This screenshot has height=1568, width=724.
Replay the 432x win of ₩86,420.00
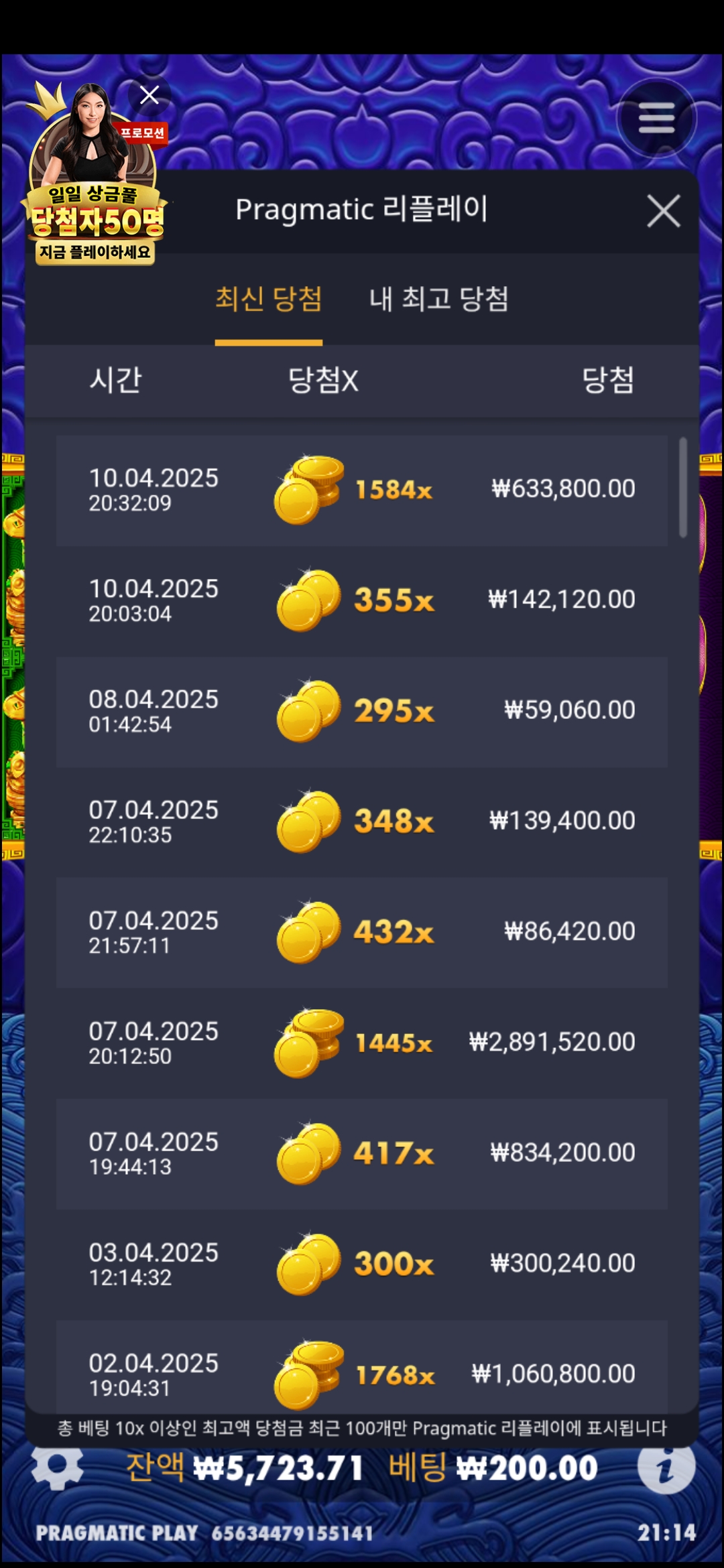point(362,932)
